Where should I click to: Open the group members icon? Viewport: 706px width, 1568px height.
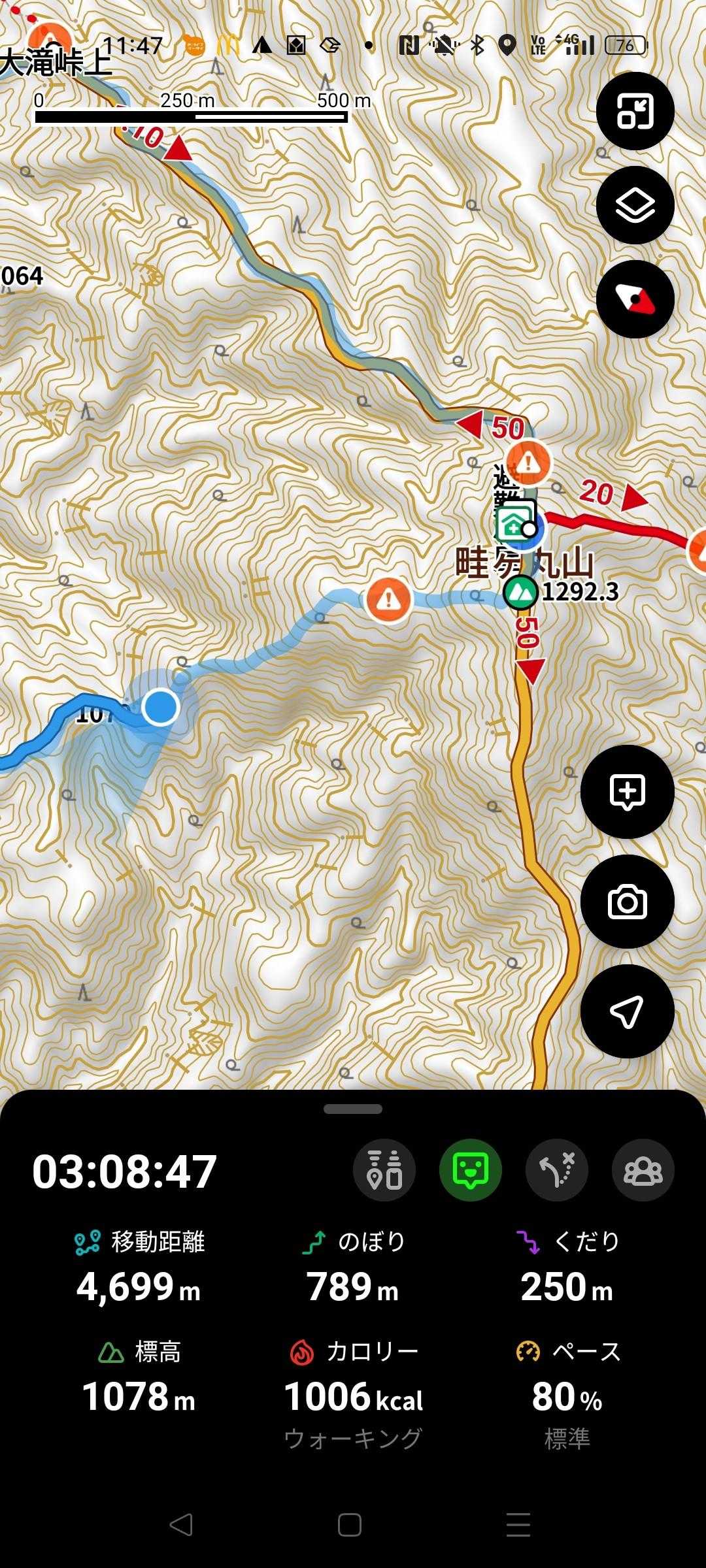(x=643, y=1171)
